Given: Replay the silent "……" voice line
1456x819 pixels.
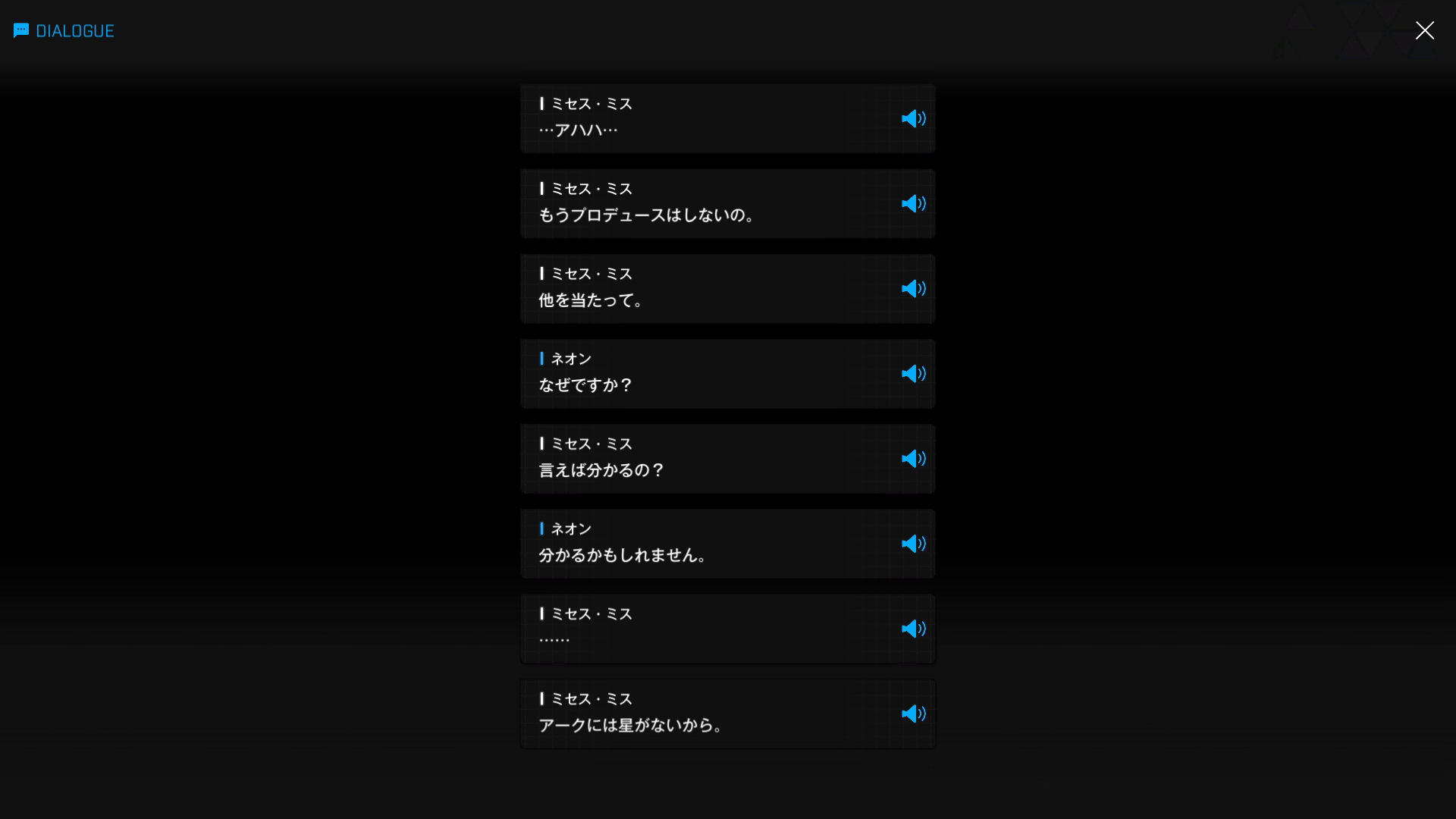Looking at the screenshot, I should click(x=913, y=629).
